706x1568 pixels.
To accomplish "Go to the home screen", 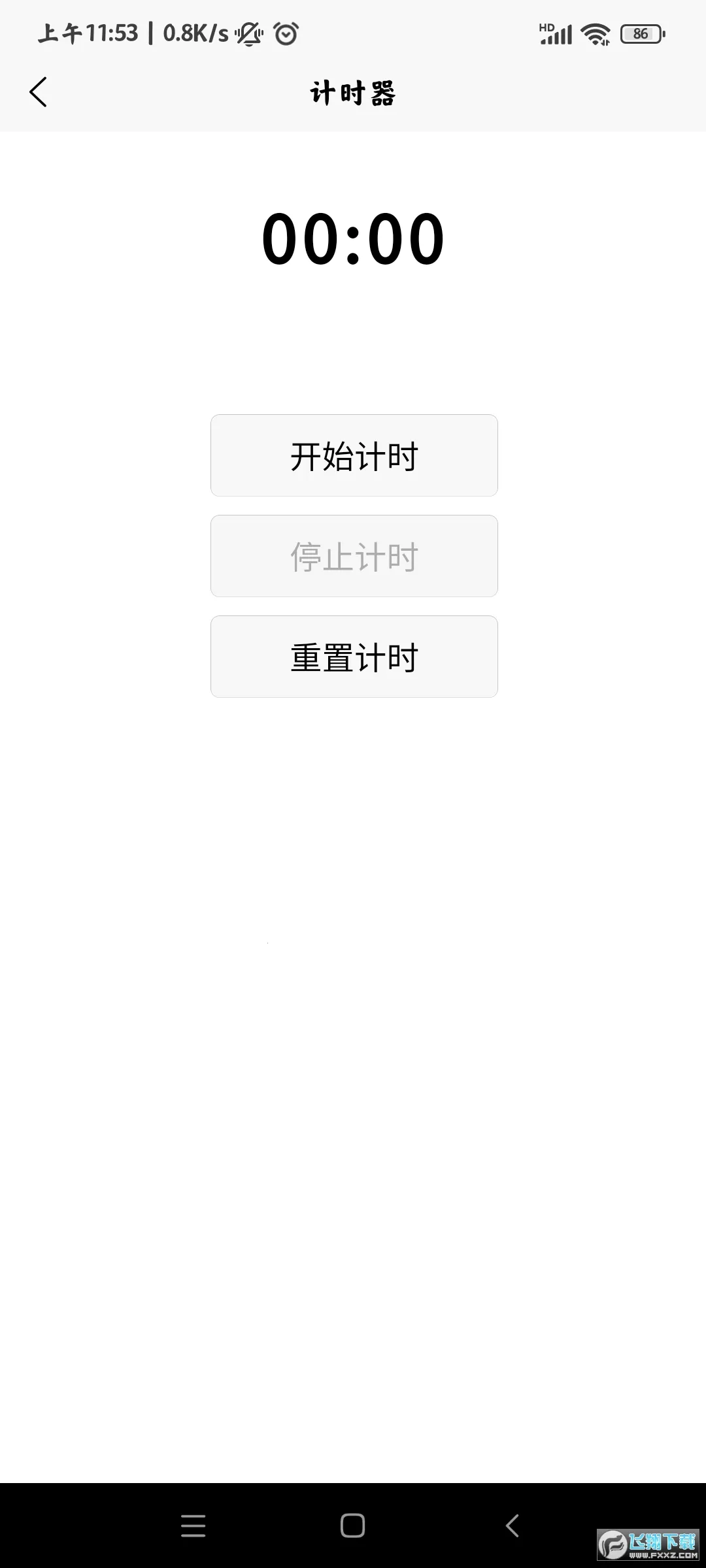I will 352,1526.
